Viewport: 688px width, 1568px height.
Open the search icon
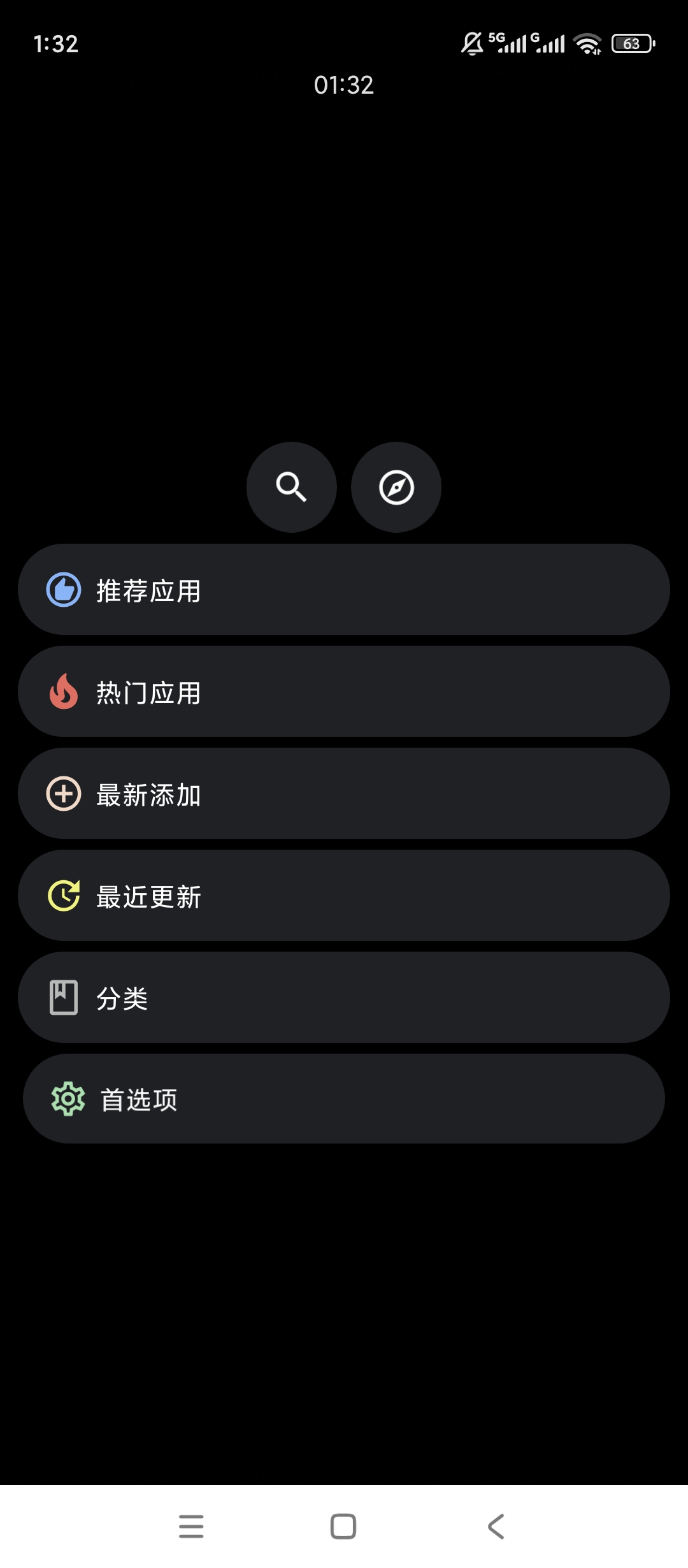pyautogui.click(x=290, y=486)
